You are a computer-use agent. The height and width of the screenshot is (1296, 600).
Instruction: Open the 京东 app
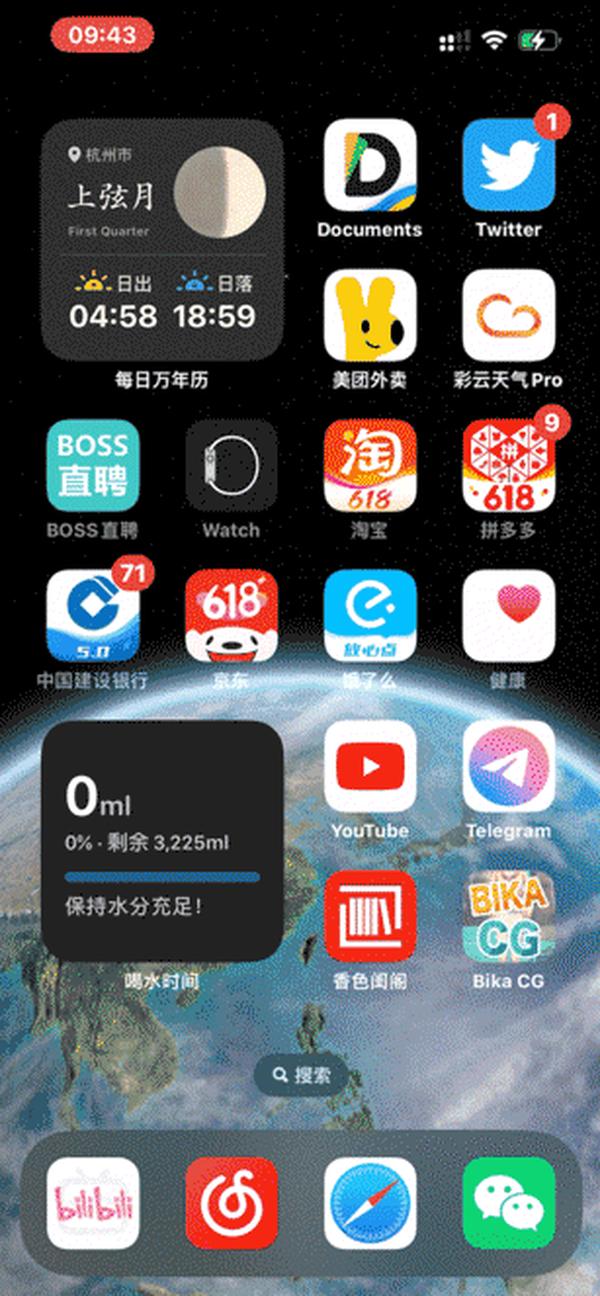coord(231,616)
